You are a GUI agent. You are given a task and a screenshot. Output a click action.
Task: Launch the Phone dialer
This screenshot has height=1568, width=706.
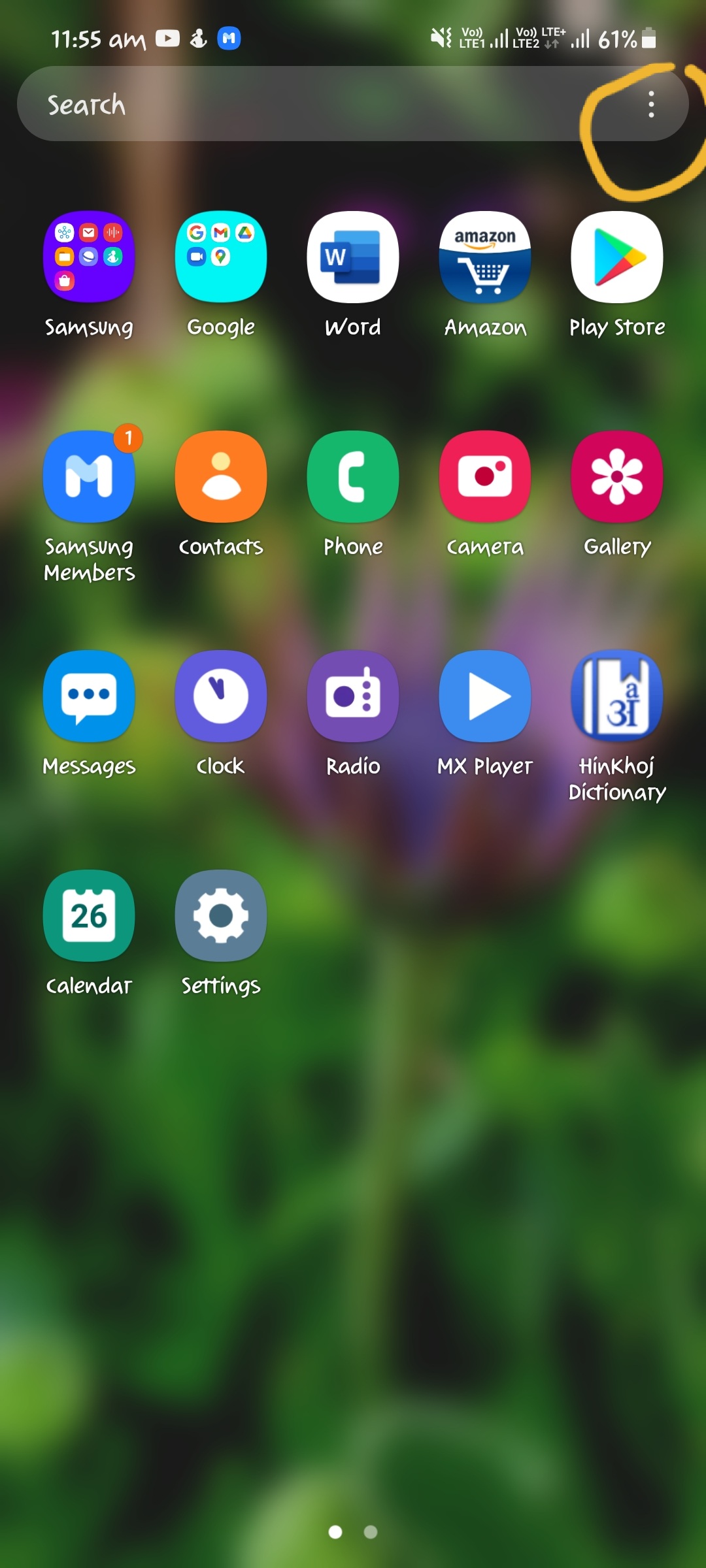[353, 476]
